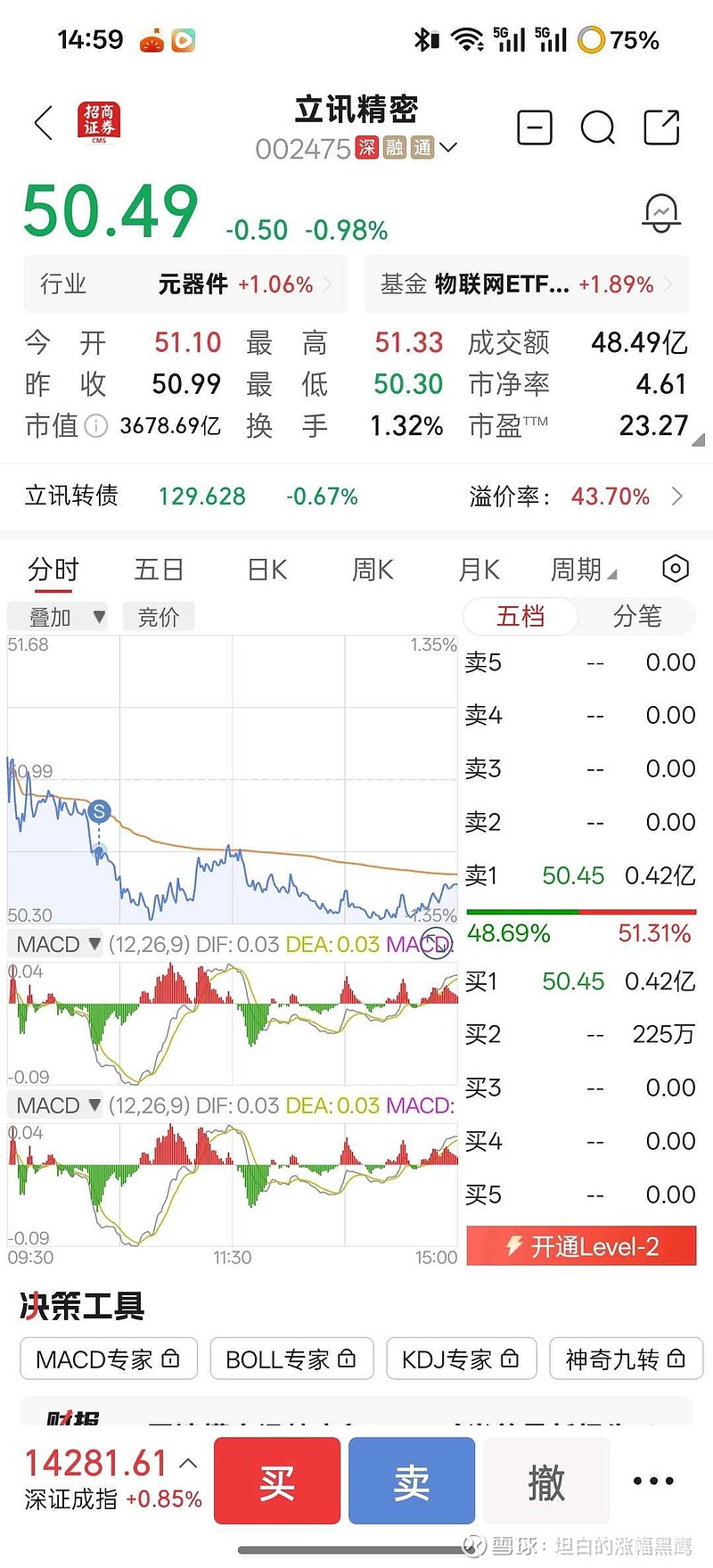Screen dimensions: 713x1568
Task: Open the chart settings gear icon
Action: [x=675, y=568]
